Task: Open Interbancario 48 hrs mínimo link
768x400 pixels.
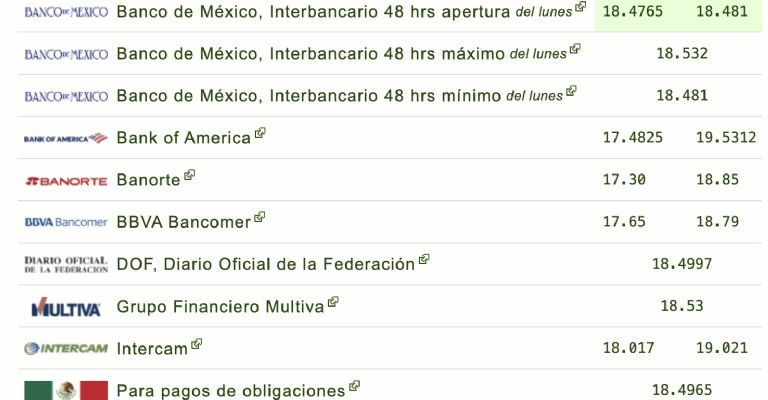Action: click(x=309, y=96)
